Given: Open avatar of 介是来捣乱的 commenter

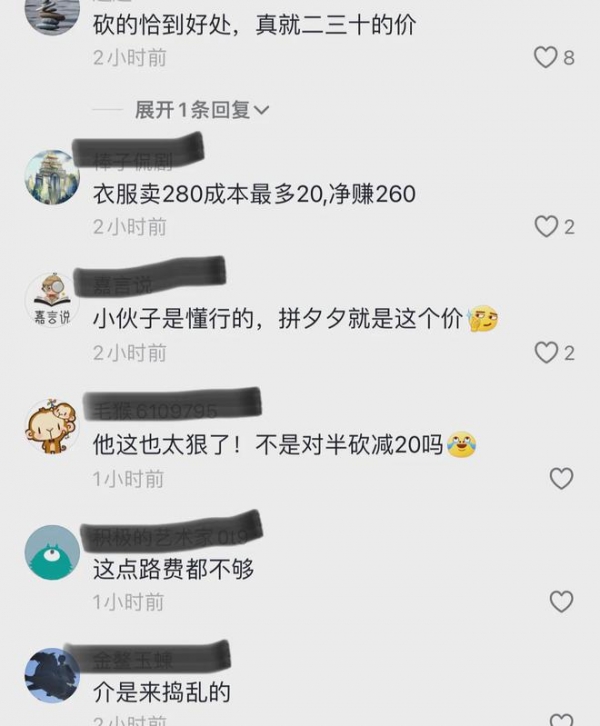Looking at the screenshot, I should (x=52, y=675).
